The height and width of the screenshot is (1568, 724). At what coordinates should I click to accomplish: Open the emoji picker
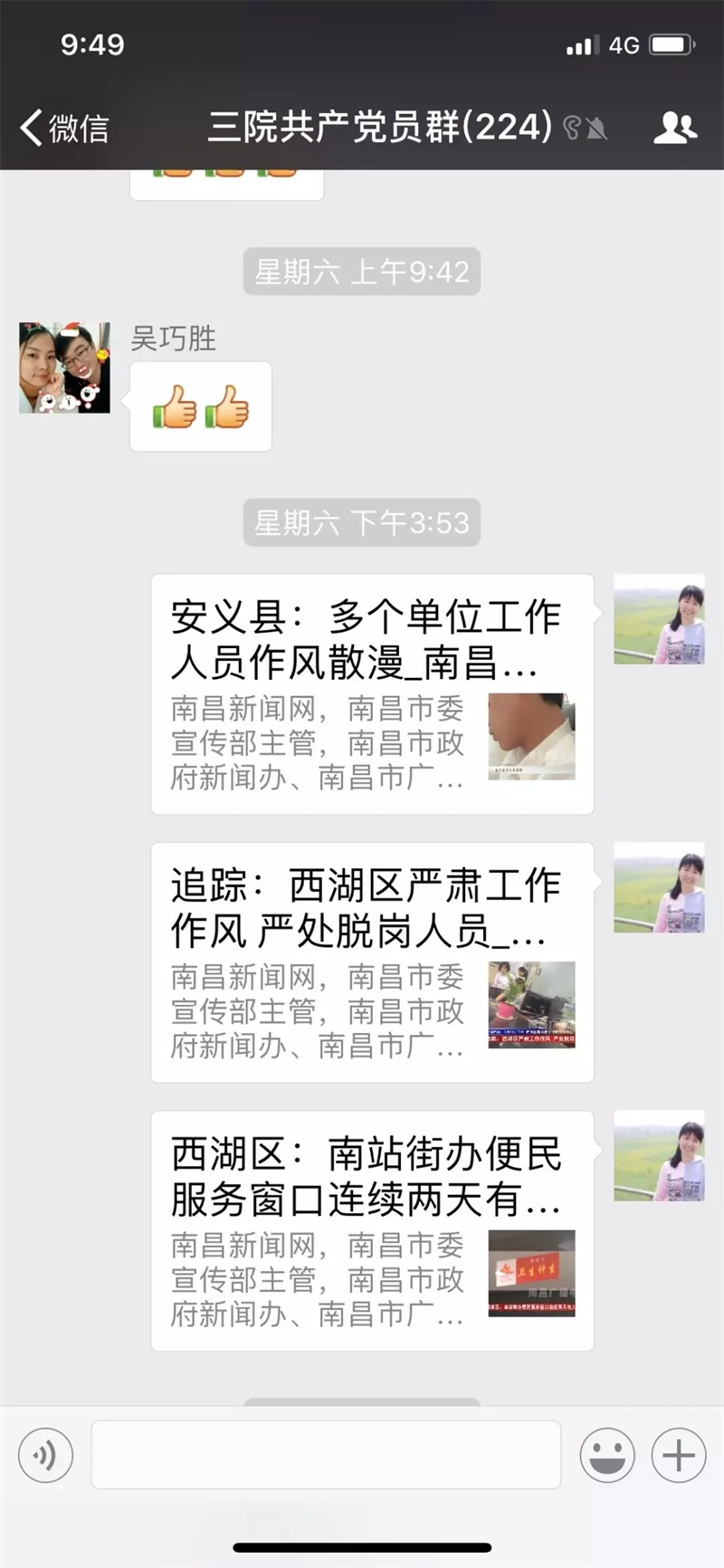(606, 1455)
